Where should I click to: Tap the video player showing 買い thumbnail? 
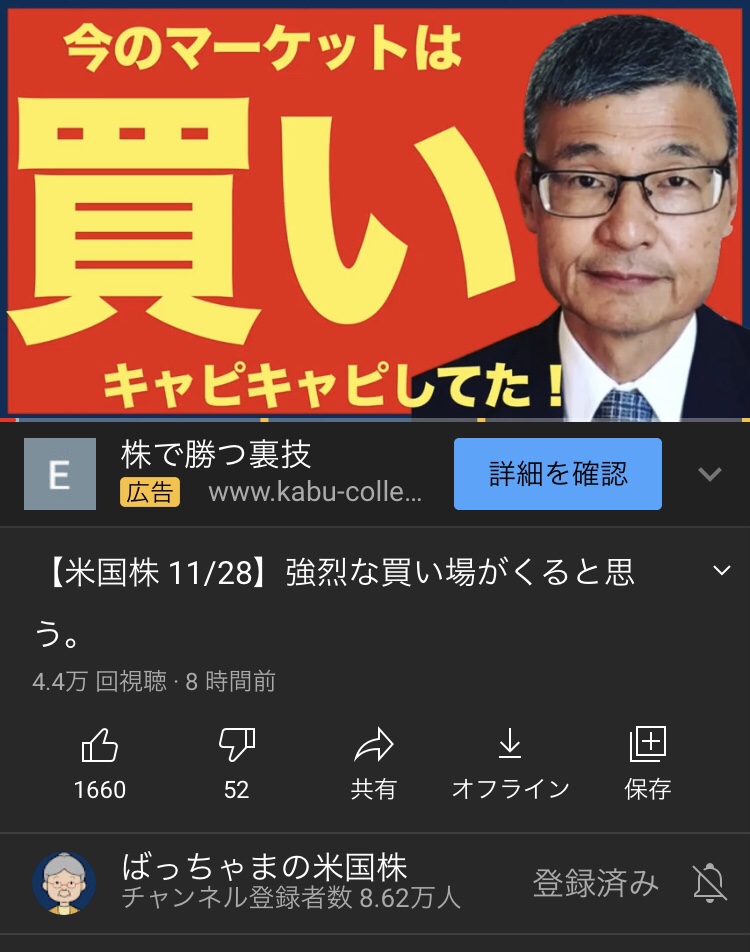pos(375,210)
